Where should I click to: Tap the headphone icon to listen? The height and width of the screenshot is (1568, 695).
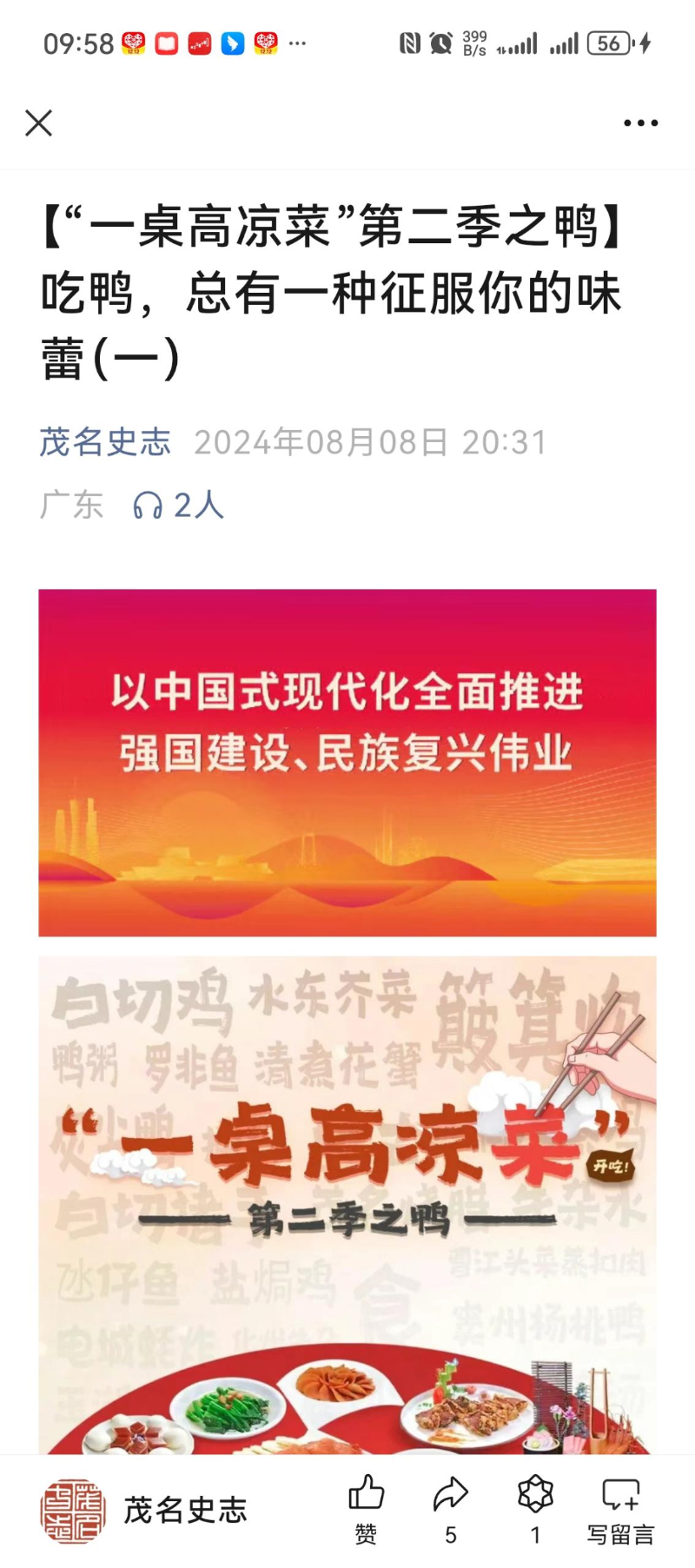[x=149, y=505]
